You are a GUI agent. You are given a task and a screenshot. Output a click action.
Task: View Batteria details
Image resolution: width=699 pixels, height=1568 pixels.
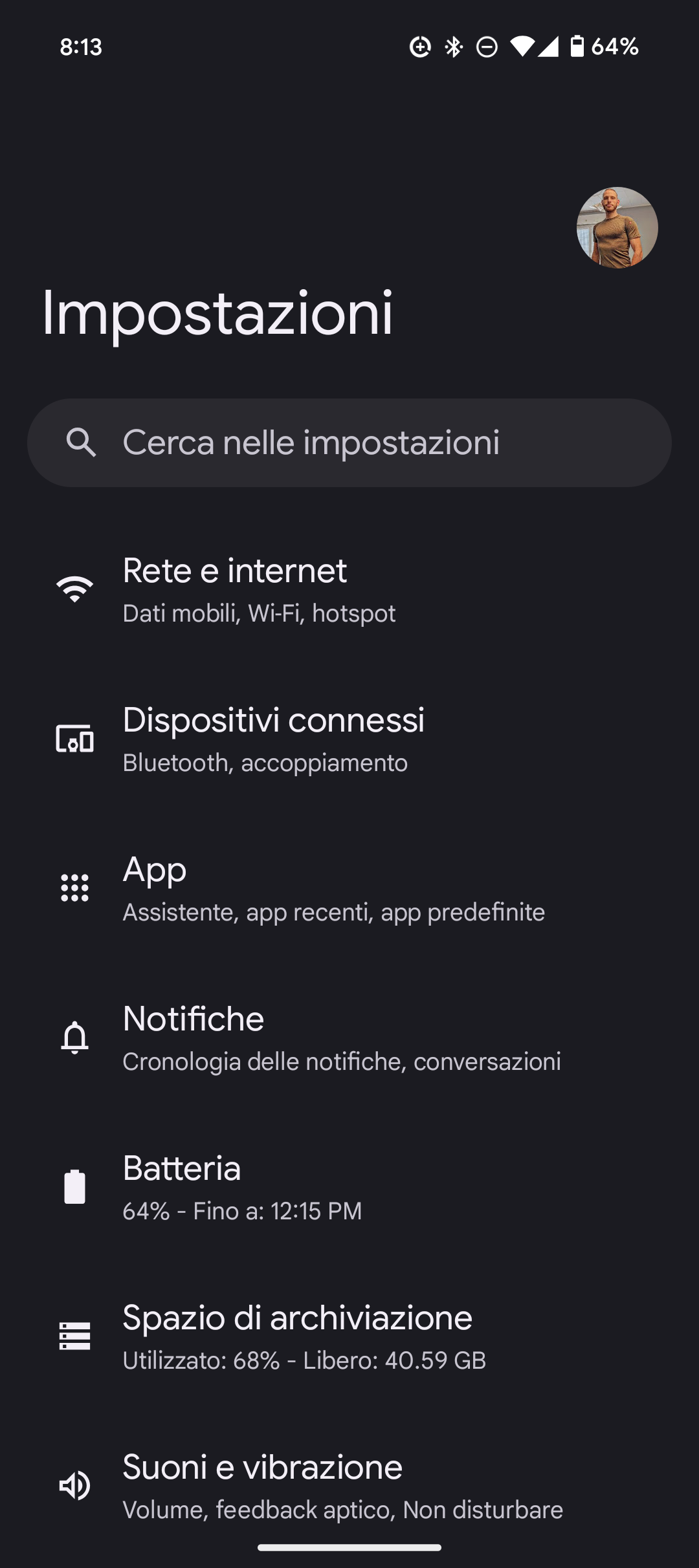[349, 1187]
